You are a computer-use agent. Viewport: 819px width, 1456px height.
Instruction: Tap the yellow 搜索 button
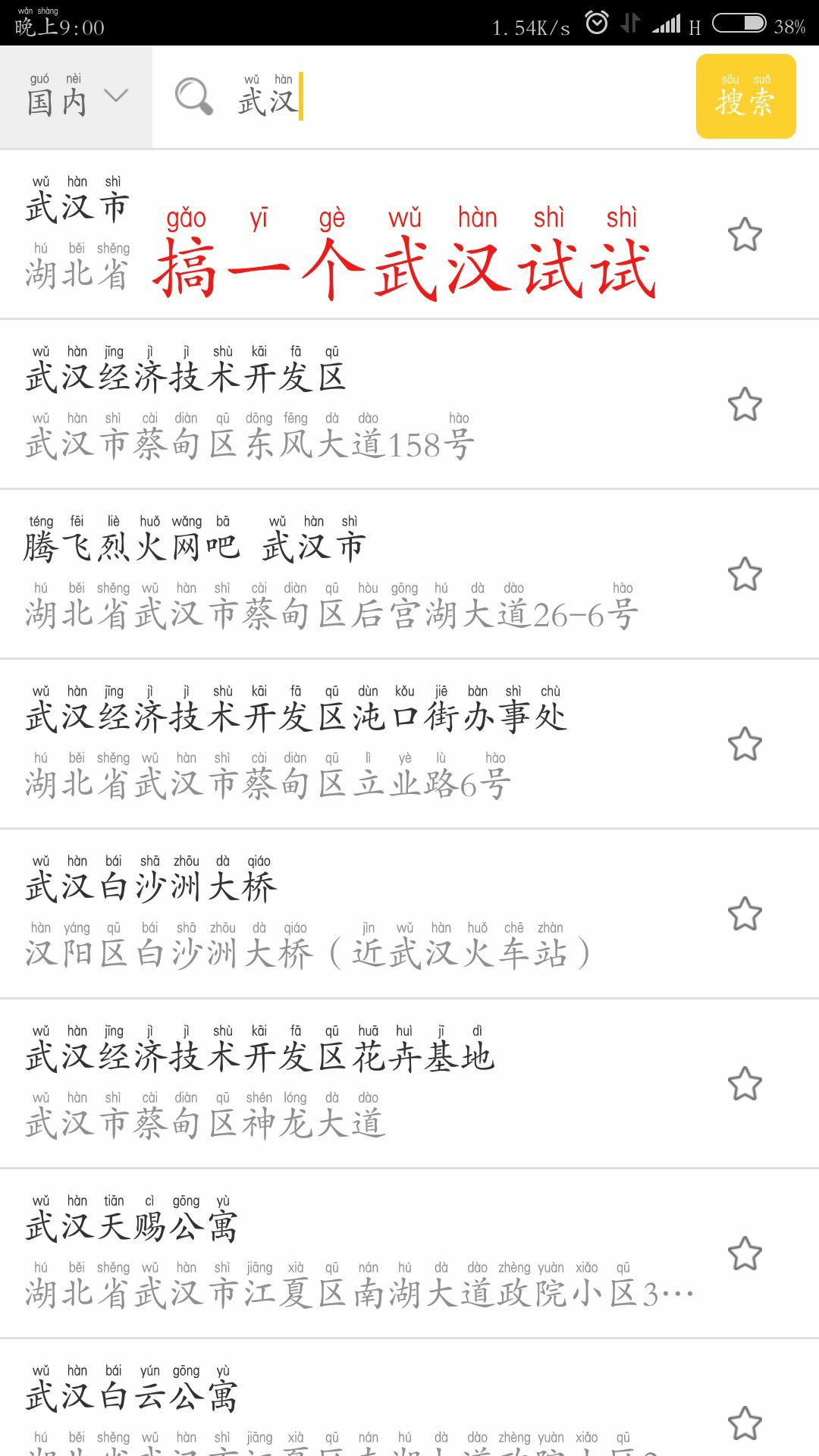pyautogui.click(x=745, y=96)
